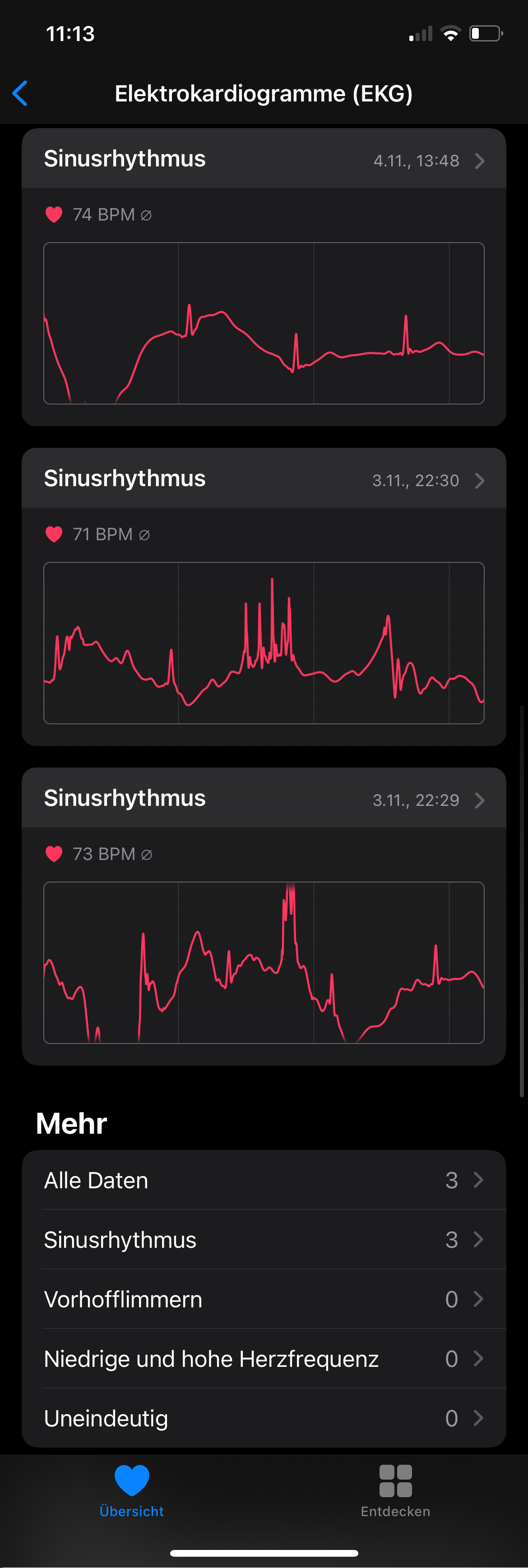The height and width of the screenshot is (1568, 528).
Task: Go back using the top-left arrow
Action: [x=20, y=93]
